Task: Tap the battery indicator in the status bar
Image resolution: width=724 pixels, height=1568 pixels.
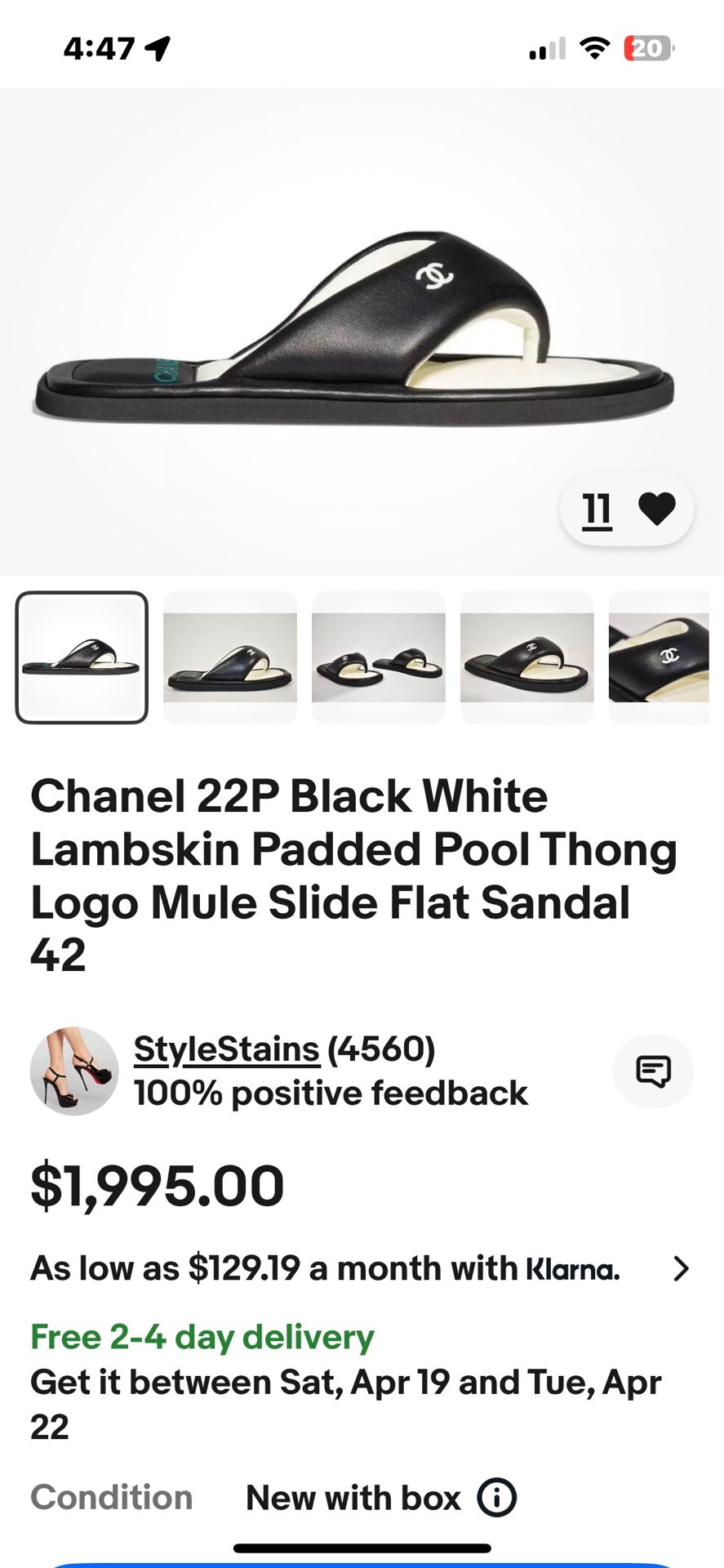Action: point(647,49)
